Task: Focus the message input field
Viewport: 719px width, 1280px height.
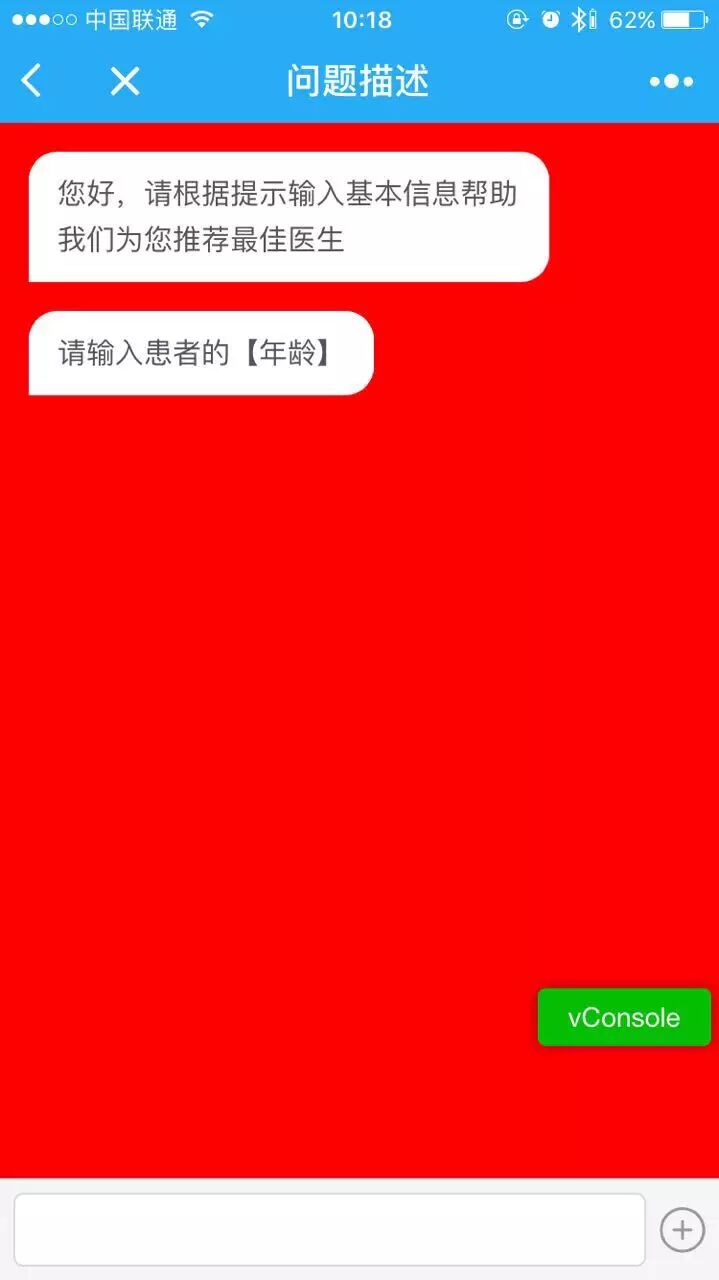Action: tap(329, 1229)
